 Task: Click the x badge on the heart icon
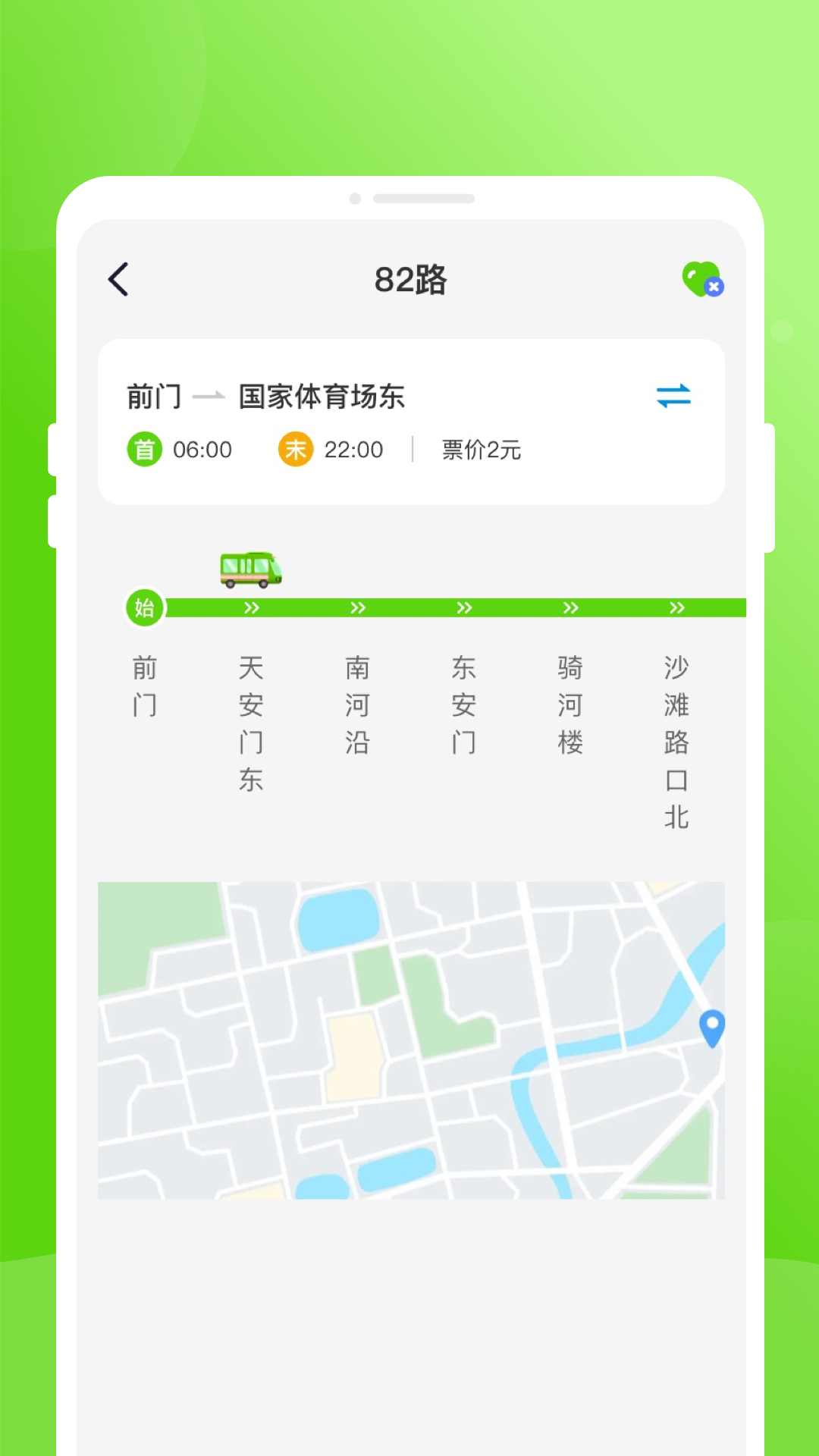tap(714, 287)
